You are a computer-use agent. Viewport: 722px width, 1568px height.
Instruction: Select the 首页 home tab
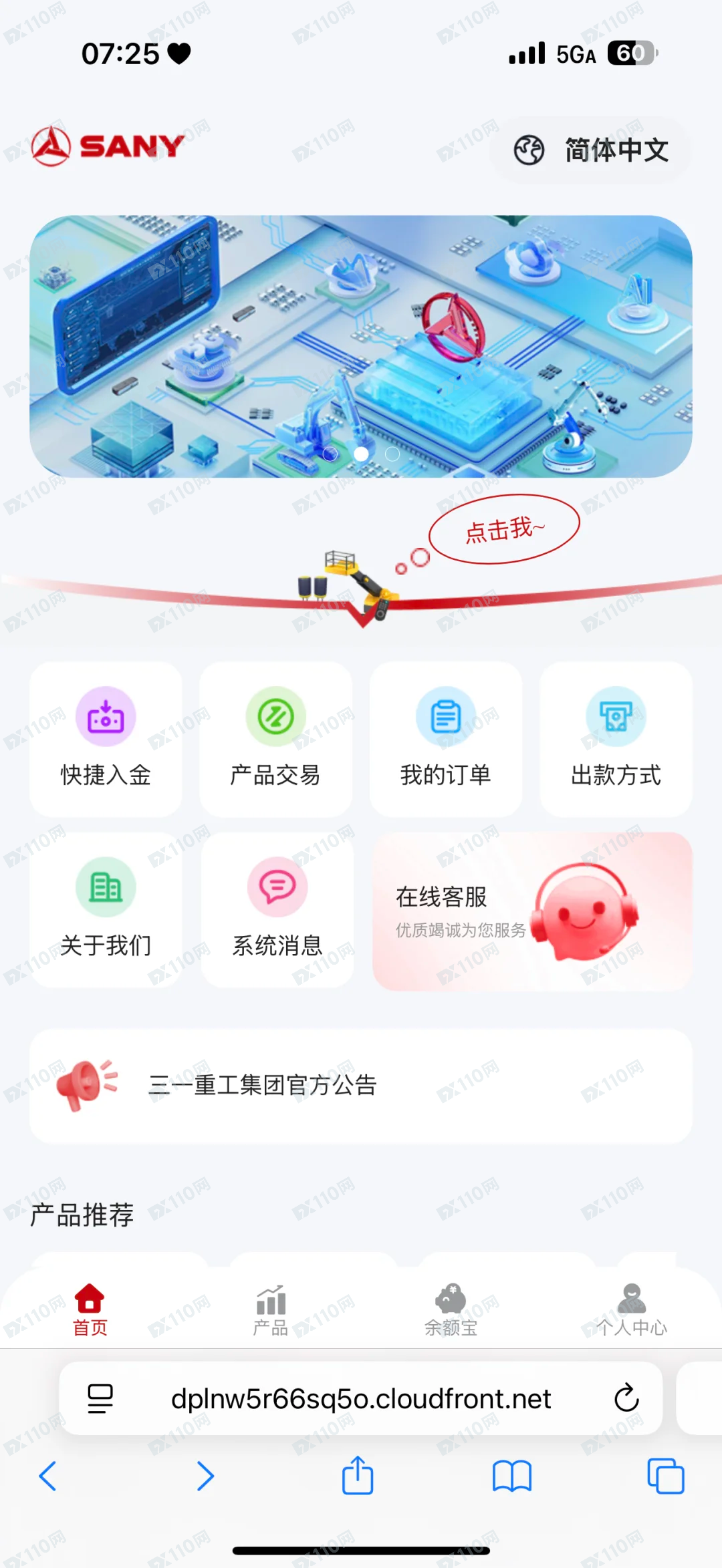pyautogui.click(x=90, y=1310)
